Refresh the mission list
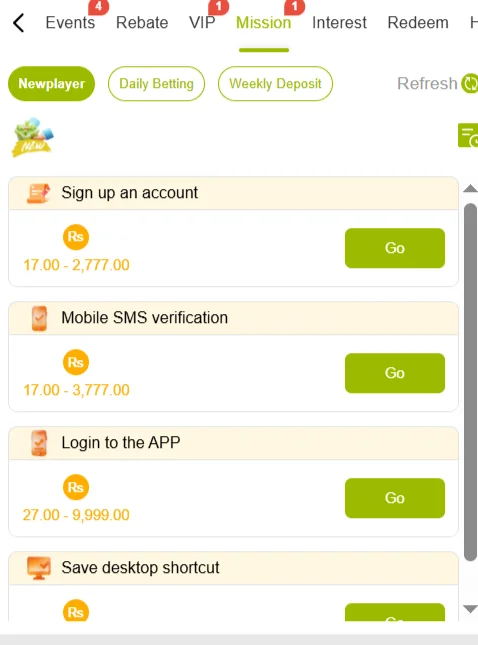The image size is (478, 645). pos(437,84)
